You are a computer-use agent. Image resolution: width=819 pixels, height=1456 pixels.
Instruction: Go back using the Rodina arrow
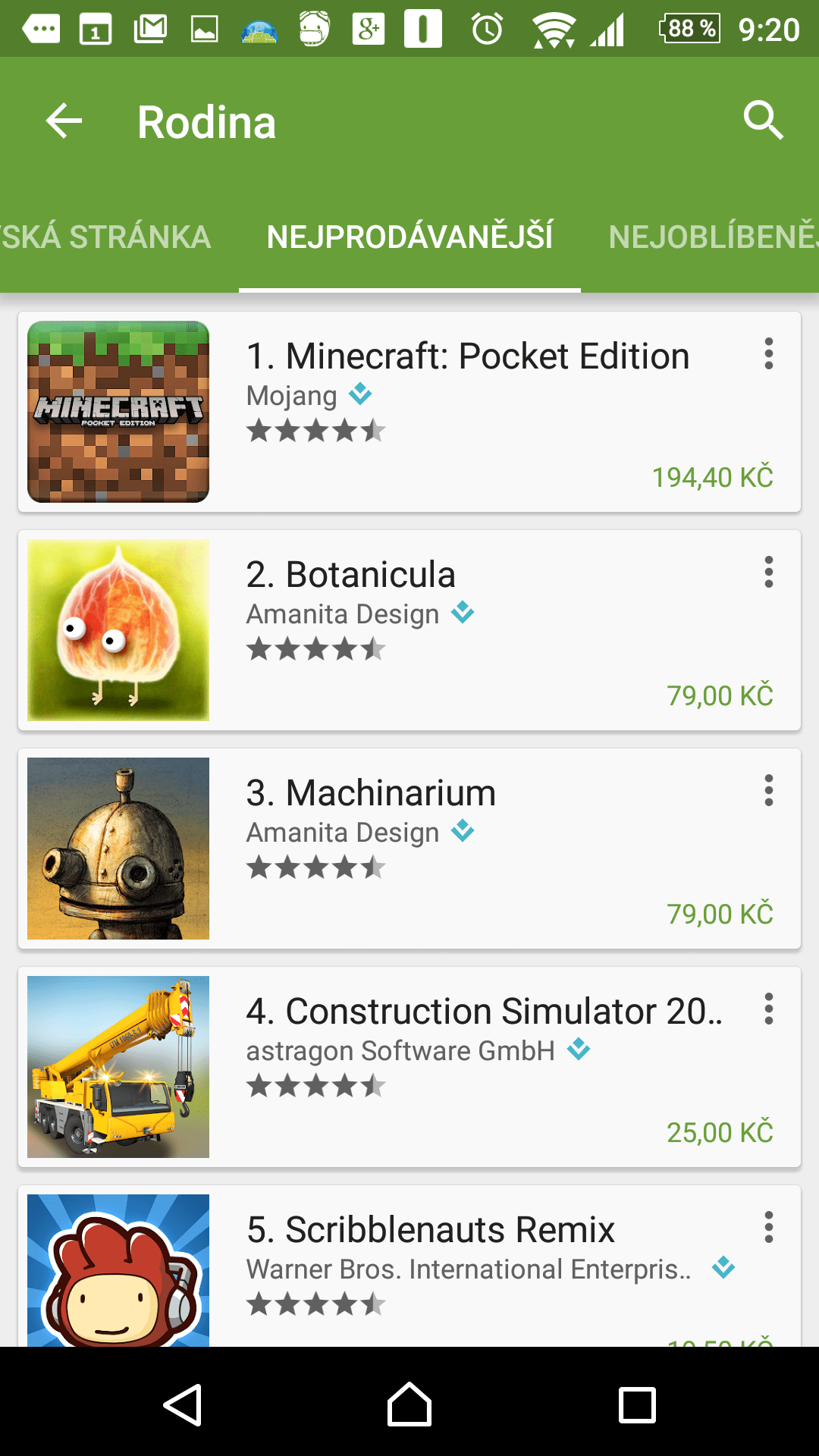(64, 121)
